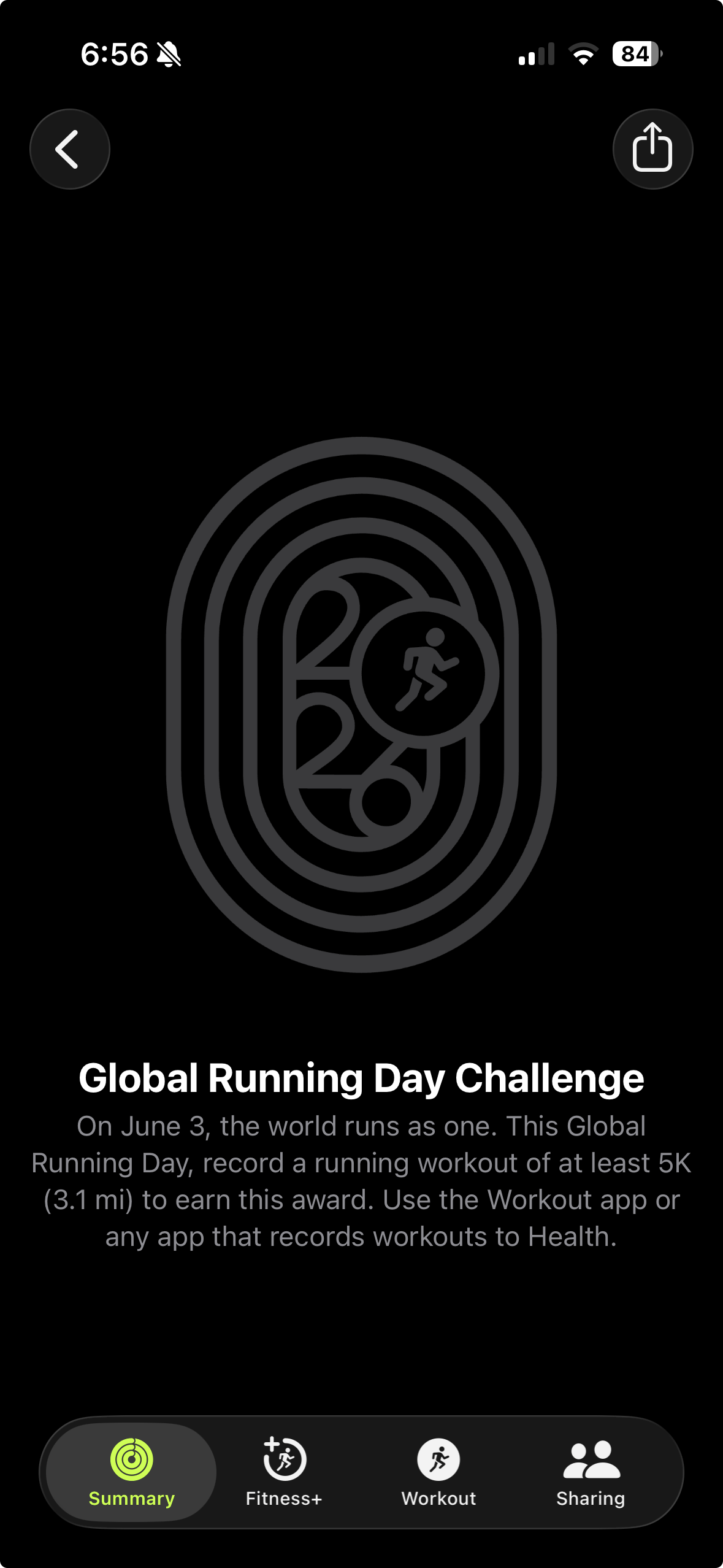Image resolution: width=723 pixels, height=1568 pixels.
Task: Switch to the Fitness+ tab
Action: pyautogui.click(x=284, y=1472)
